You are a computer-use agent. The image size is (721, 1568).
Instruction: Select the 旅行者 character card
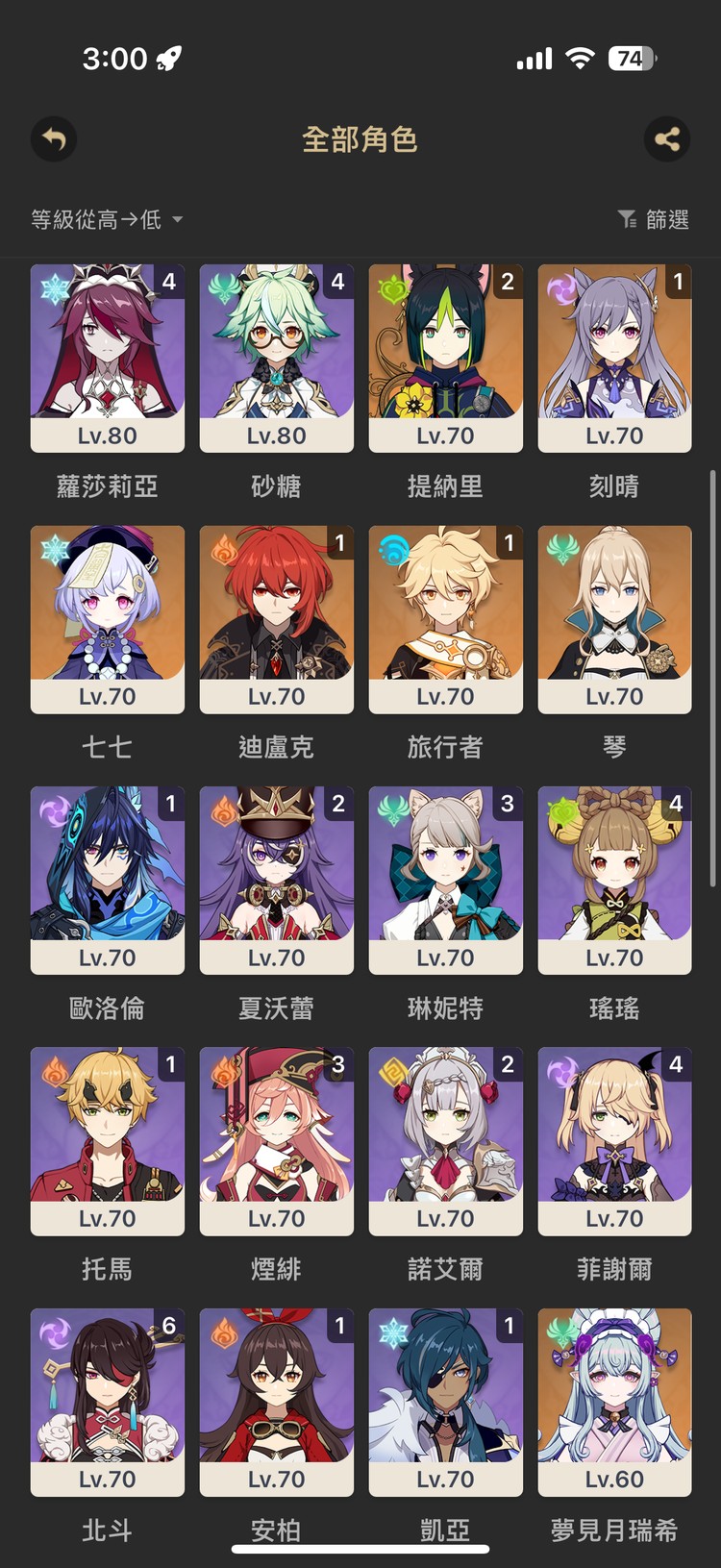tap(445, 619)
